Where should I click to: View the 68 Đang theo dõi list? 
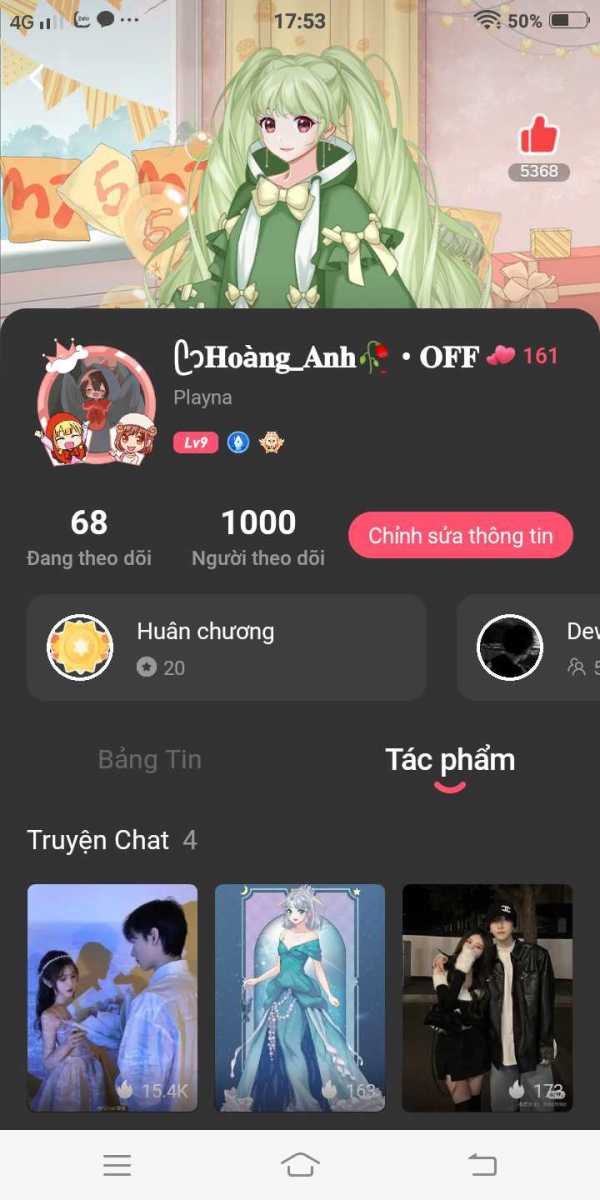click(x=89, y=537)
